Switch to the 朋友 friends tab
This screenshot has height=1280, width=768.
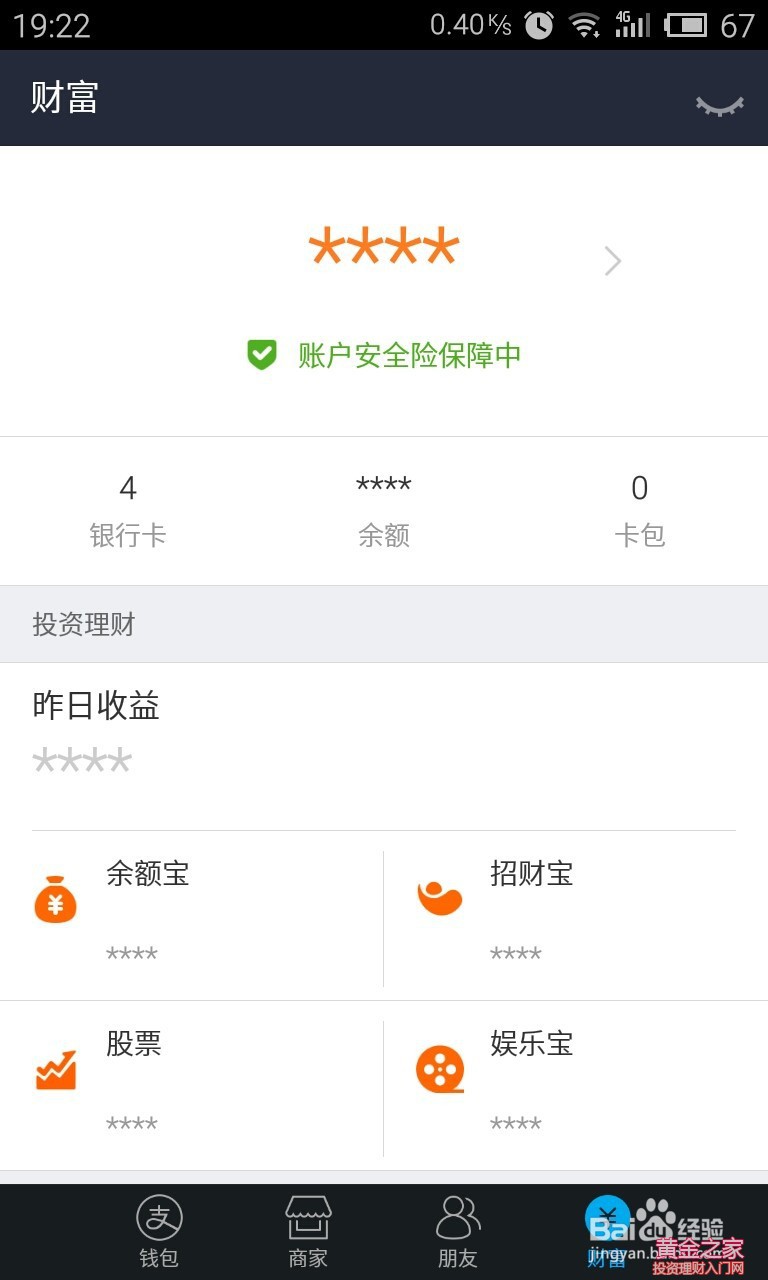tap(458, 1232)
